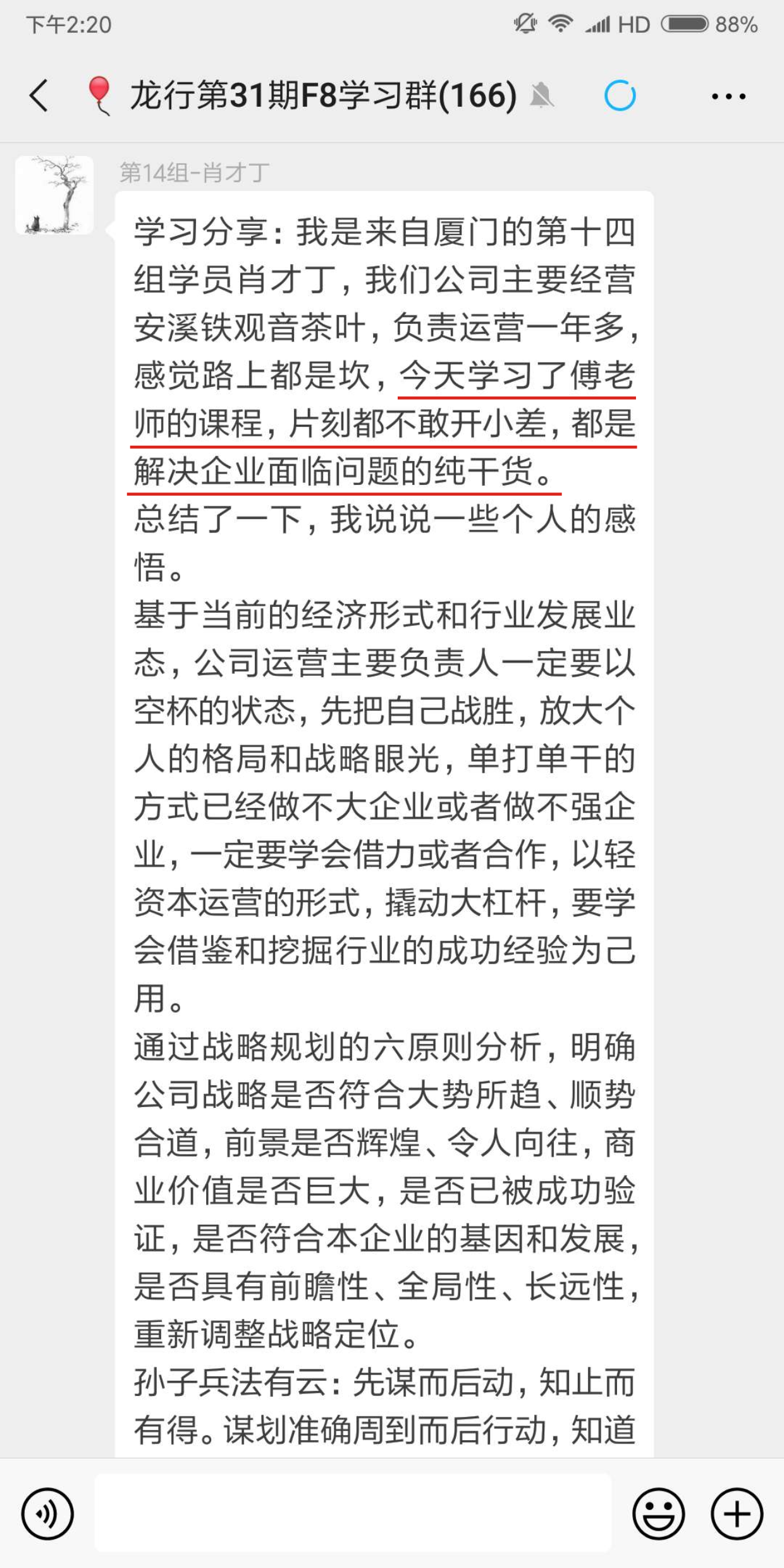Open the plus attachments menu
The image size is (784, 1568).
coord(737,1514)
